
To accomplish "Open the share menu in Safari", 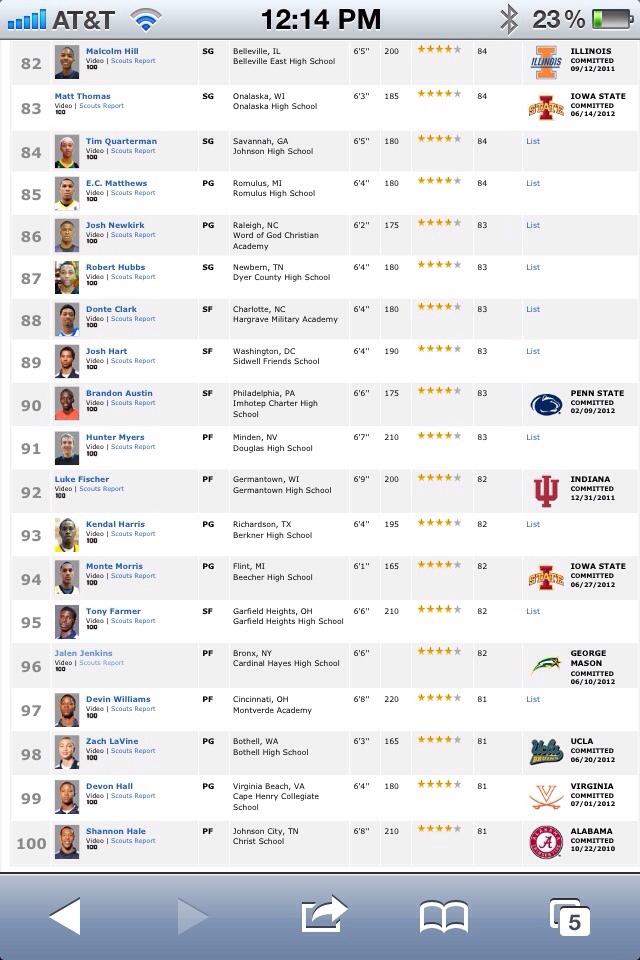I will (323, 915).
